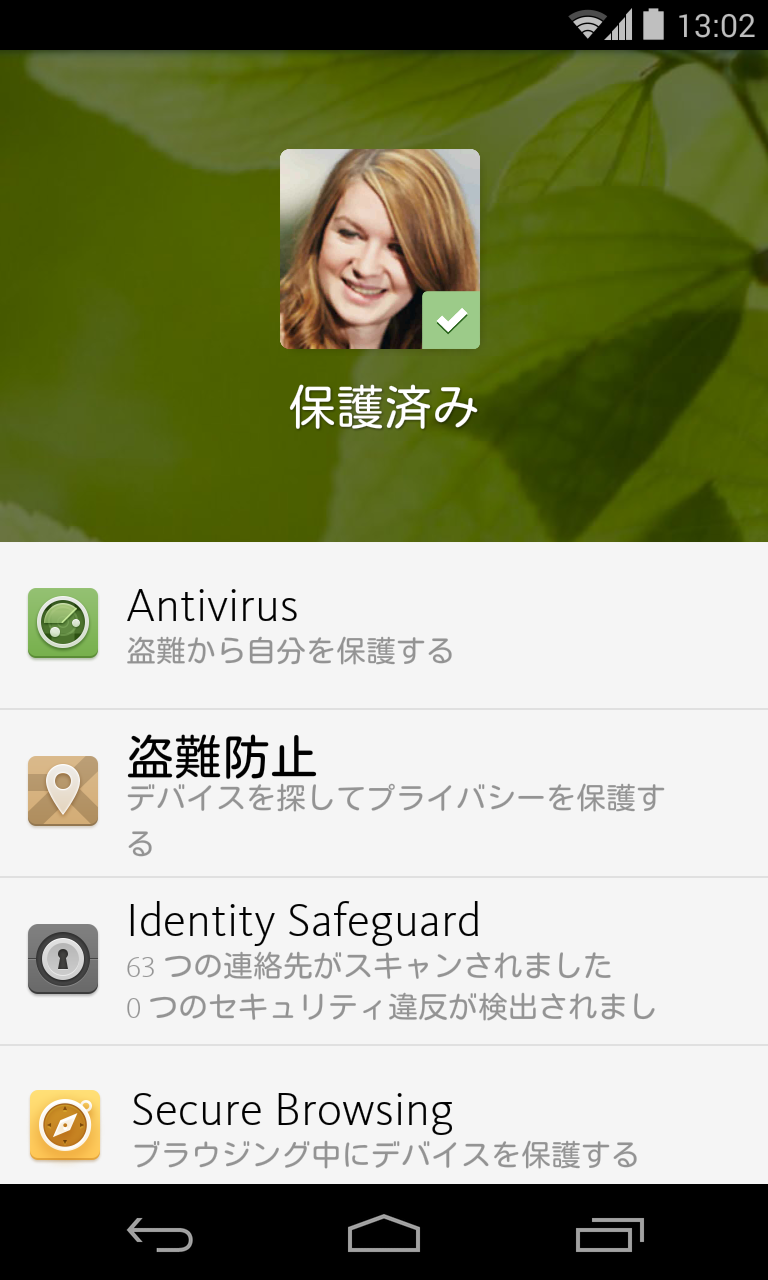
Task: Open Identity Safeguard
Action: tap(384, 960)
